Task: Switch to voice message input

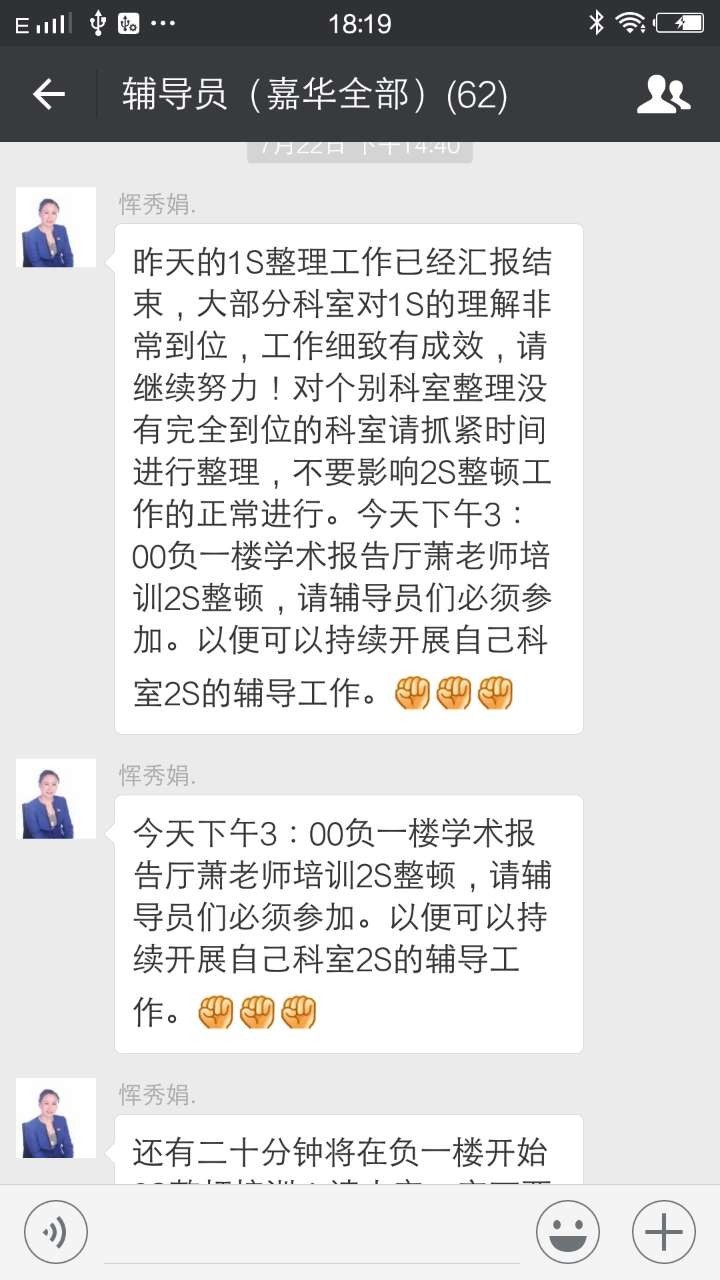Action: coord(56,1231)
